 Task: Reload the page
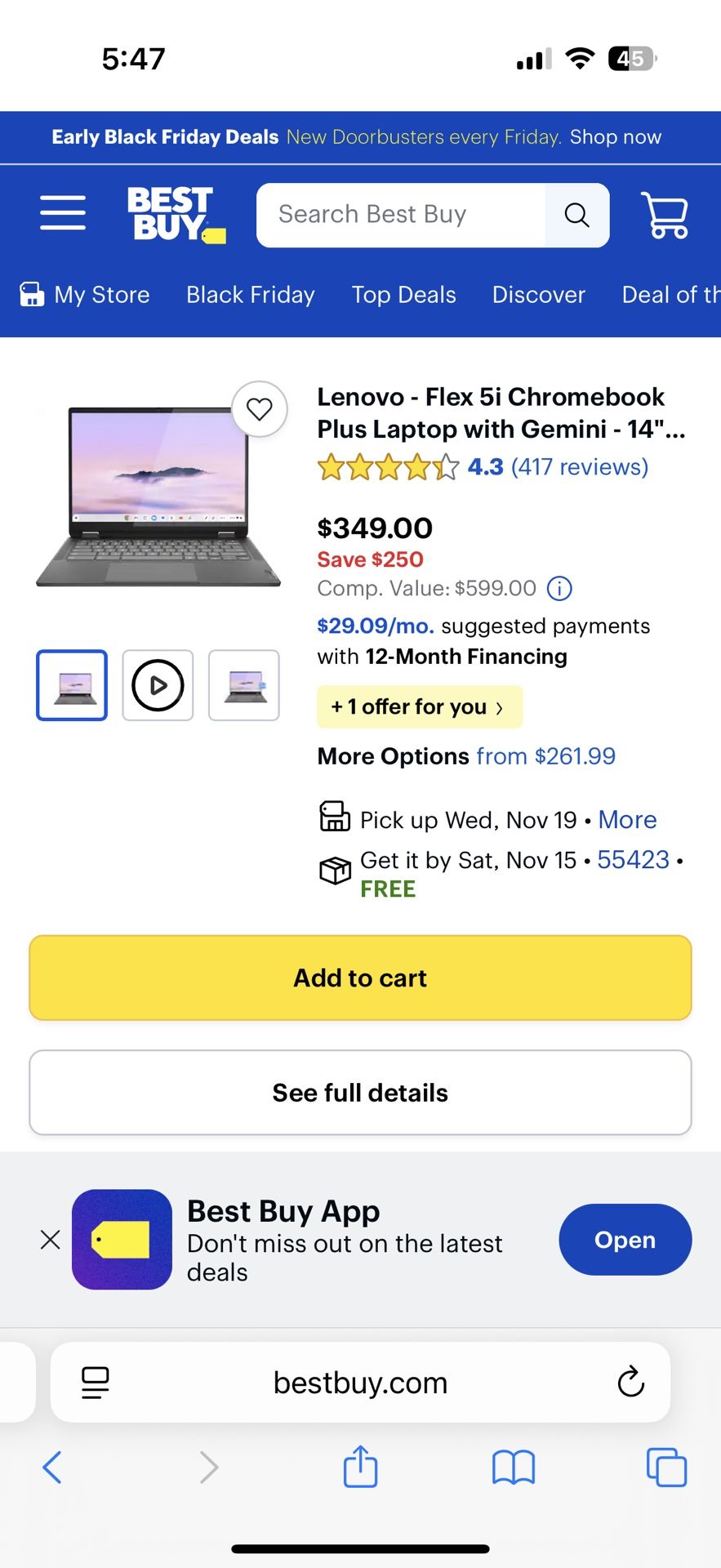[630, 1383]
